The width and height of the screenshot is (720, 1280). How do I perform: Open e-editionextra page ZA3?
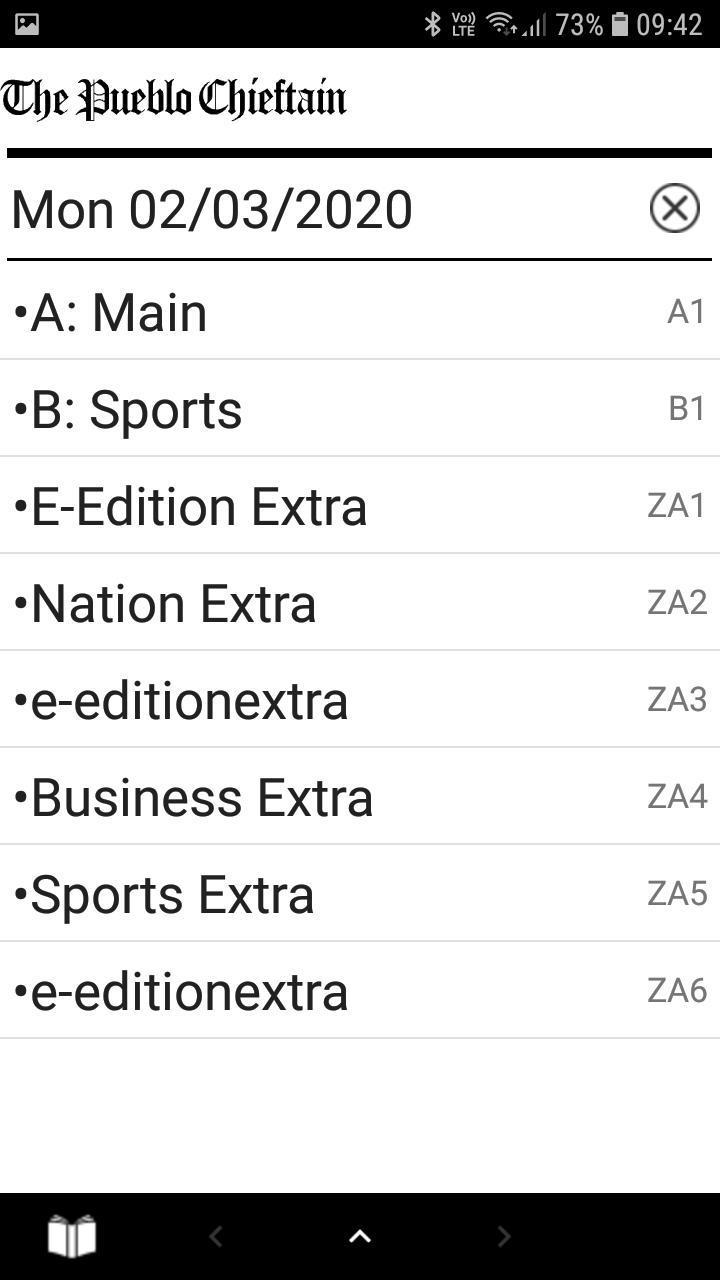(360, 700)
